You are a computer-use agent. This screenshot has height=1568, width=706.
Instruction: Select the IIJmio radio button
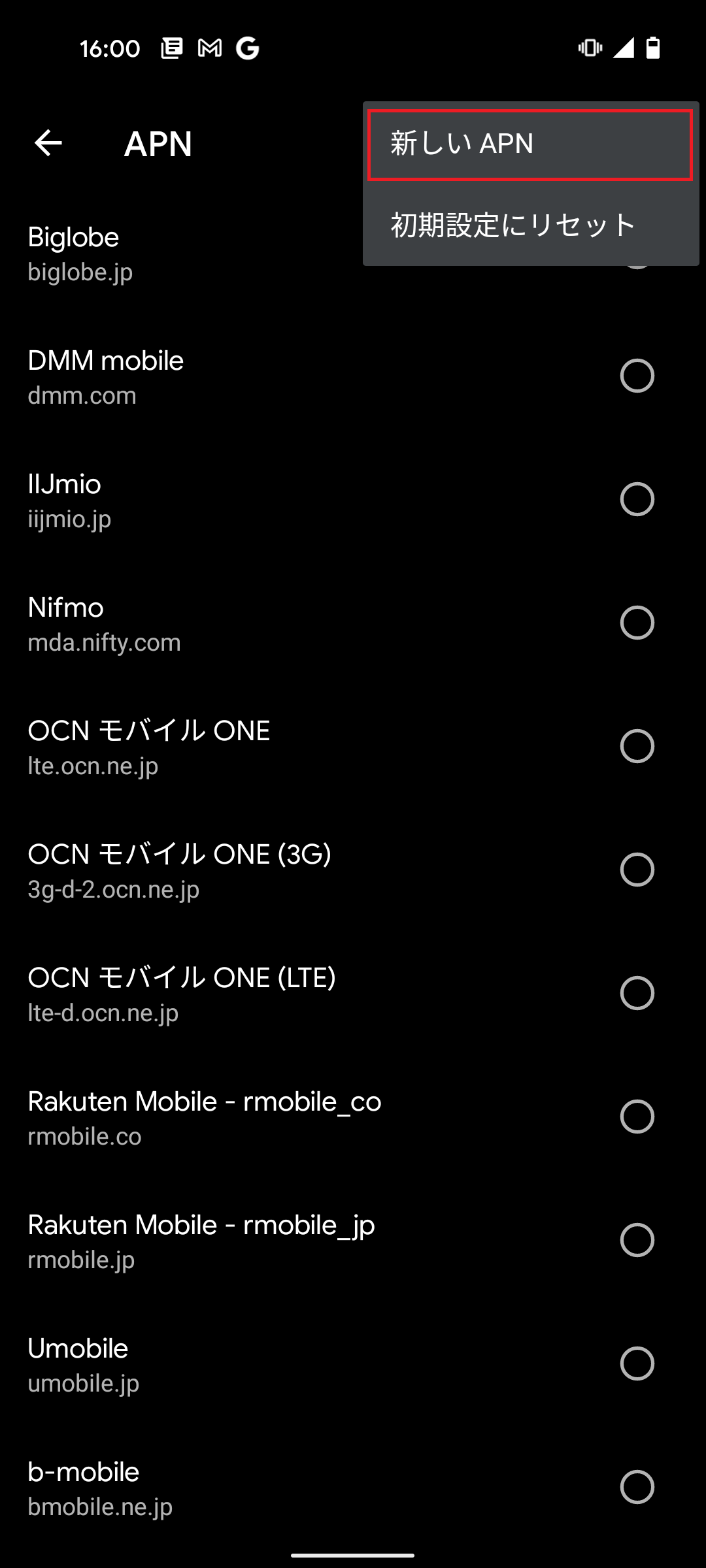click(x=637, y=499)
